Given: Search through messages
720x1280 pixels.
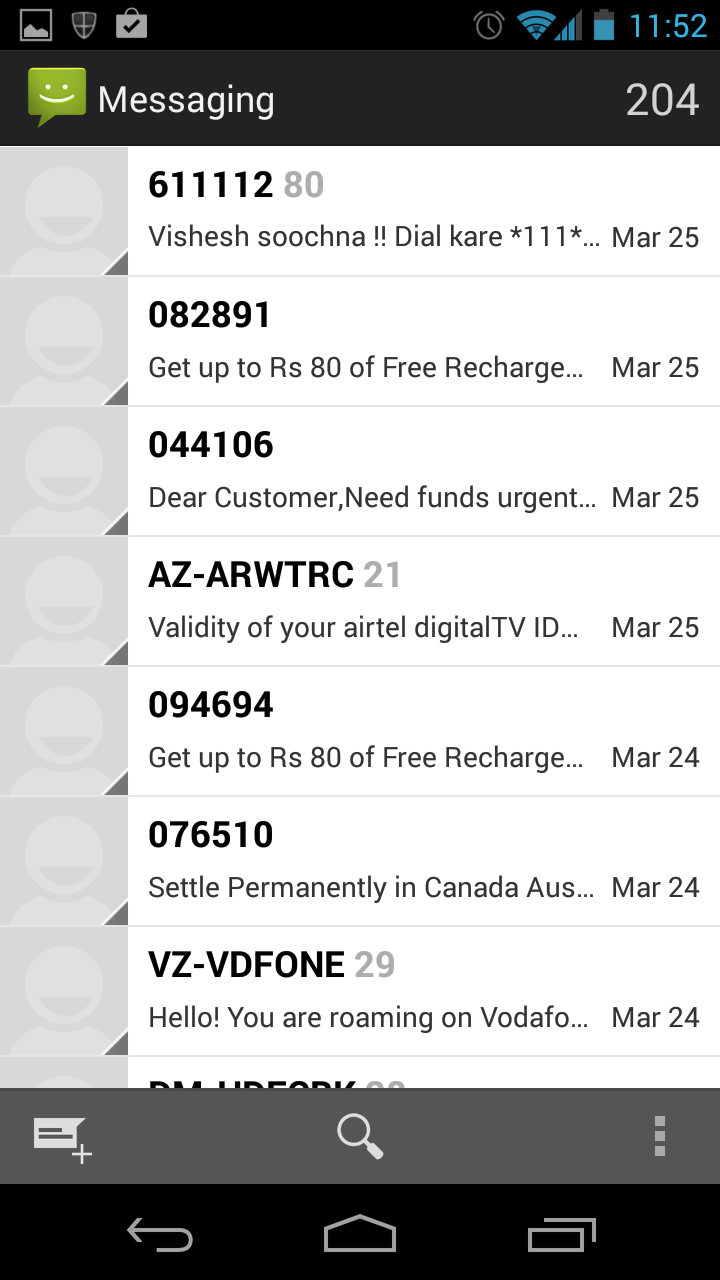Looking at the screenshot, I should 360,1137.
